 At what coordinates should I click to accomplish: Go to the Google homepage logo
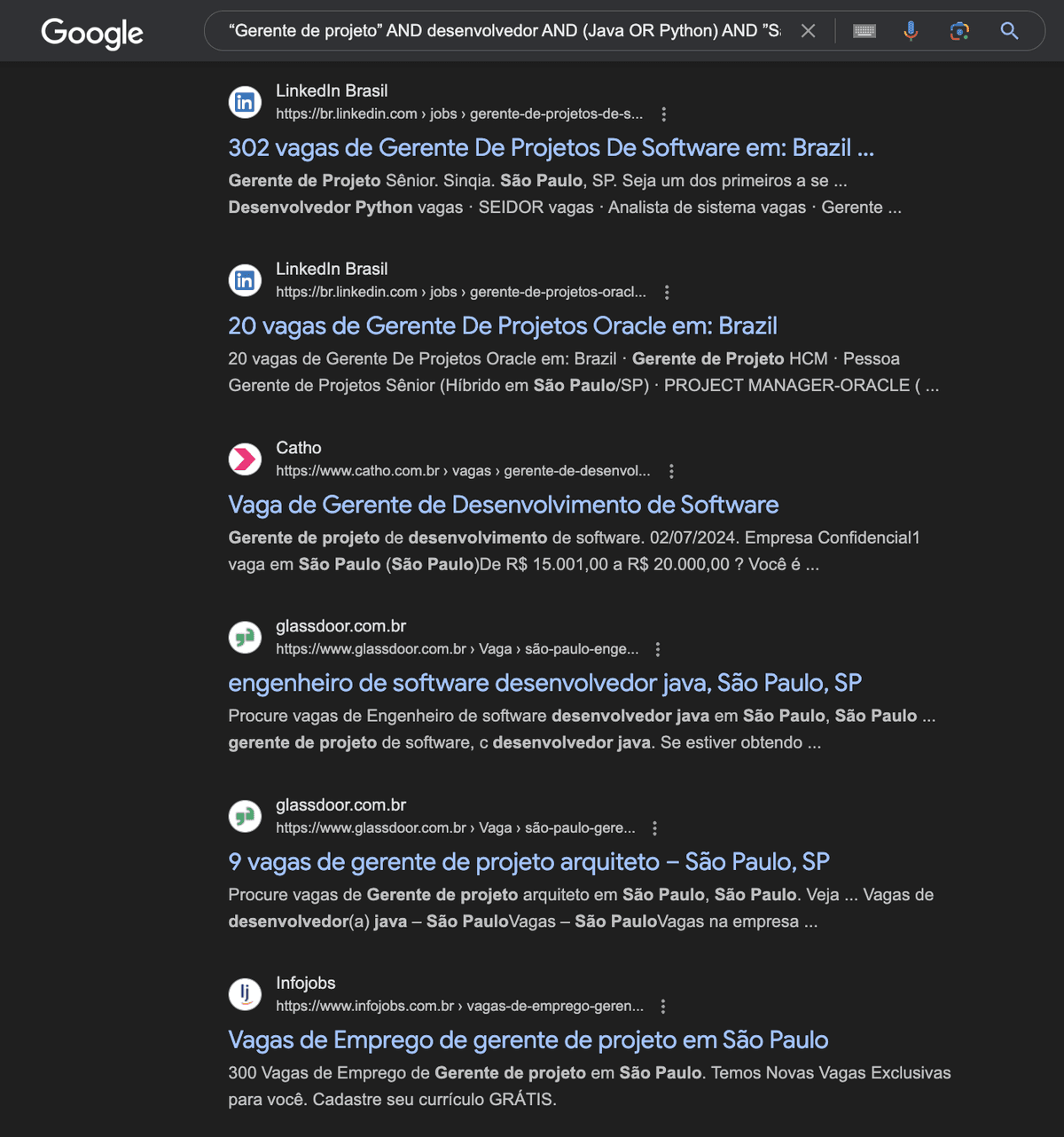tap(92, 33)
